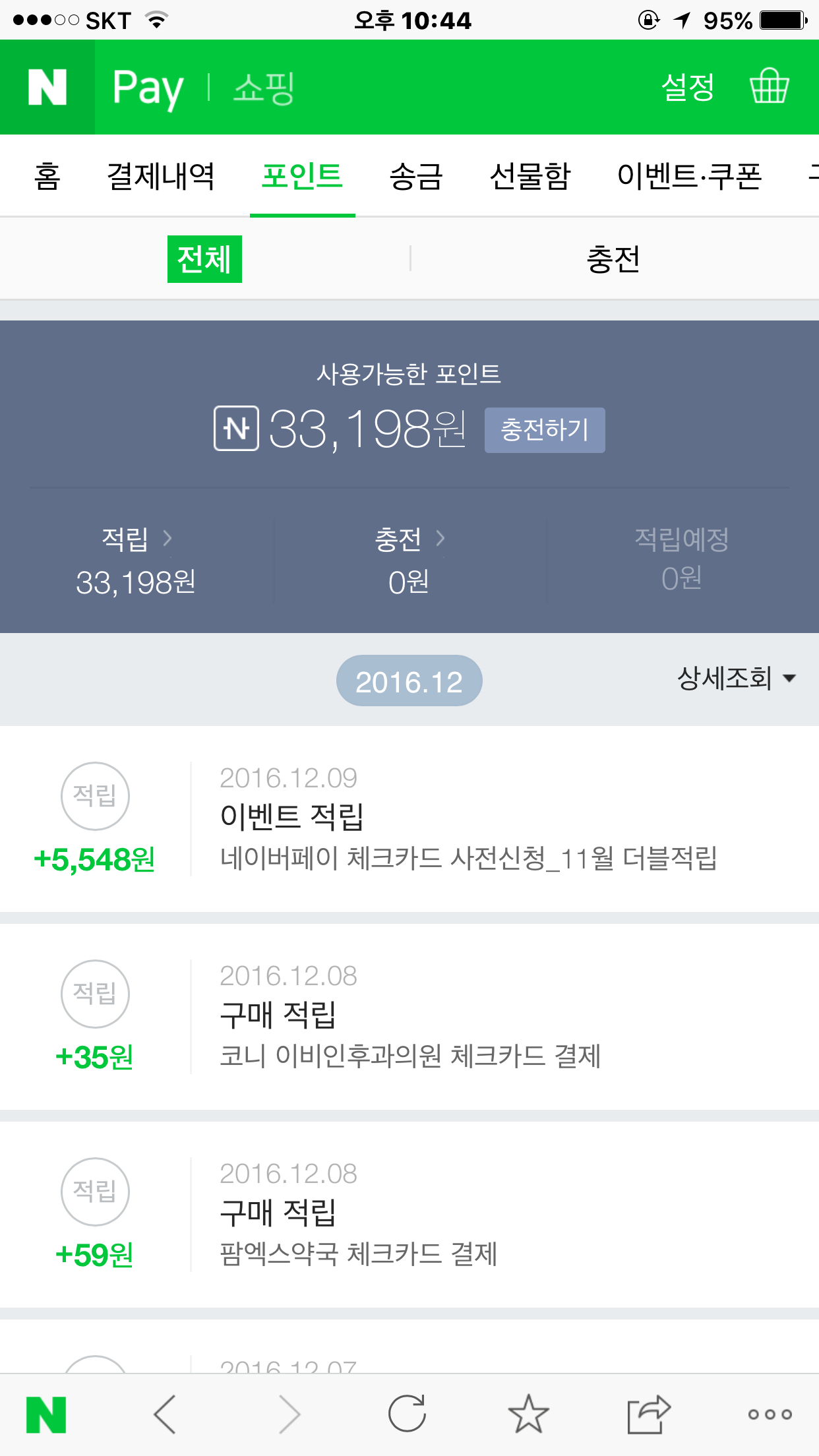The height and width of the screenshot is (1456, 819).
Task: Select the 전체 sub-tab
Action: (204, 259)
